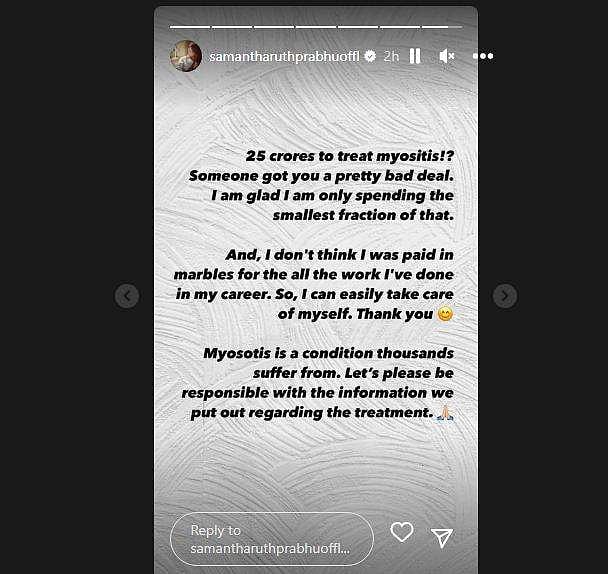608x574 pixels.
Task: Pause the story playback
Action: 415,56
